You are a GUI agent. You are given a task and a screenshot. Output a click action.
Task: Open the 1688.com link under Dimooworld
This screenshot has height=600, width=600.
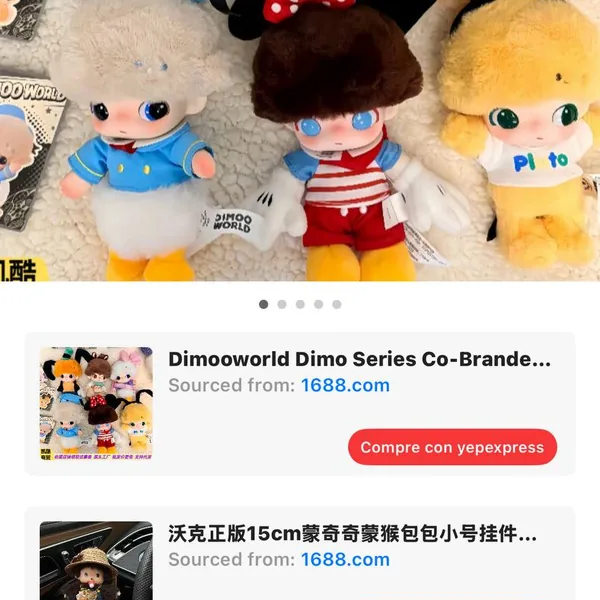point(345,386)
